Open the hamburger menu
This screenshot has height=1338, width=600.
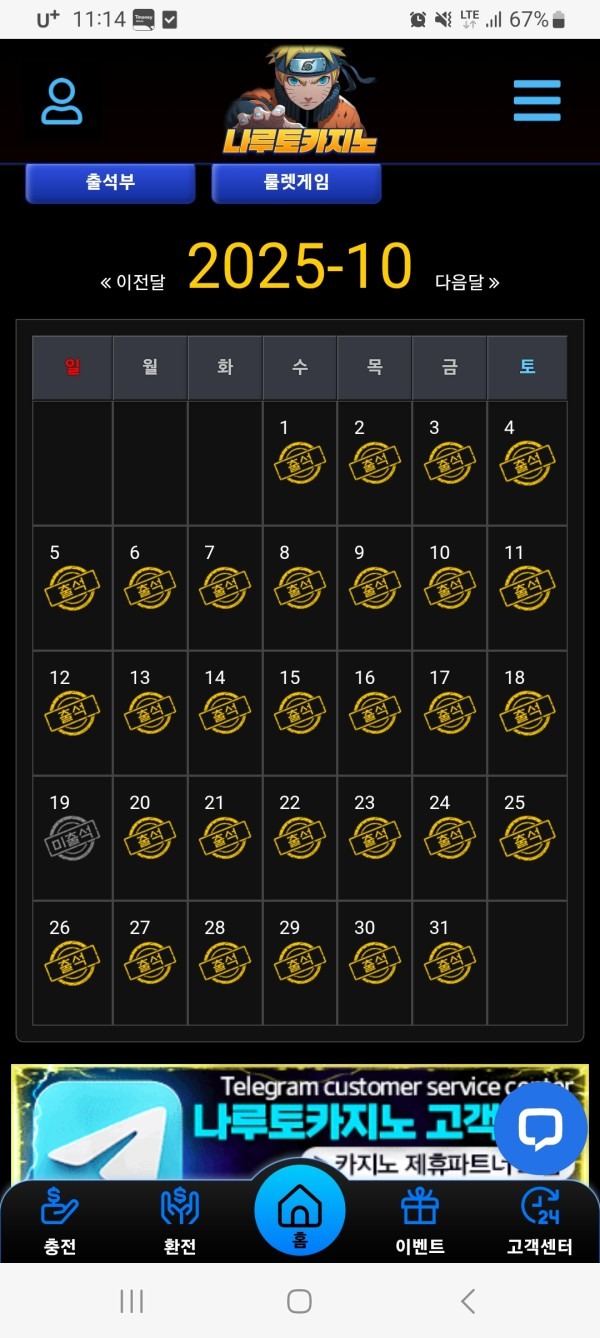(537, 101)
